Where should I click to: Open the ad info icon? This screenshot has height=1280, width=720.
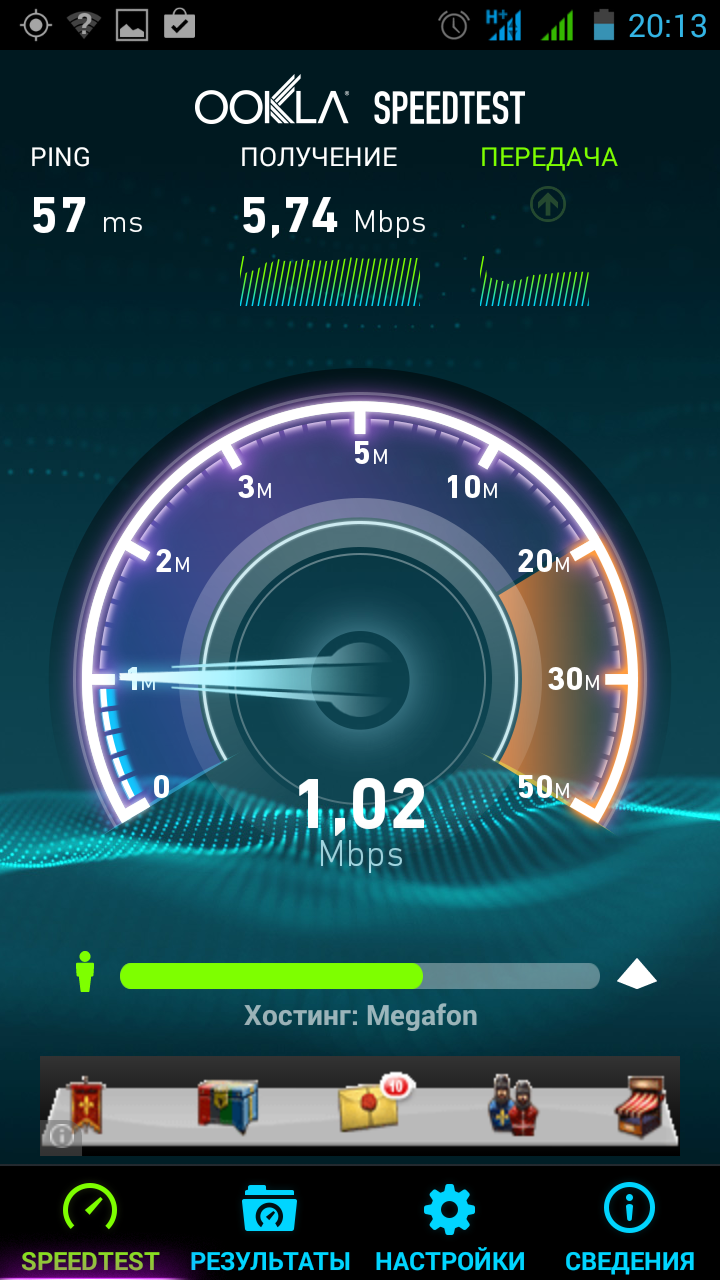61,1137
